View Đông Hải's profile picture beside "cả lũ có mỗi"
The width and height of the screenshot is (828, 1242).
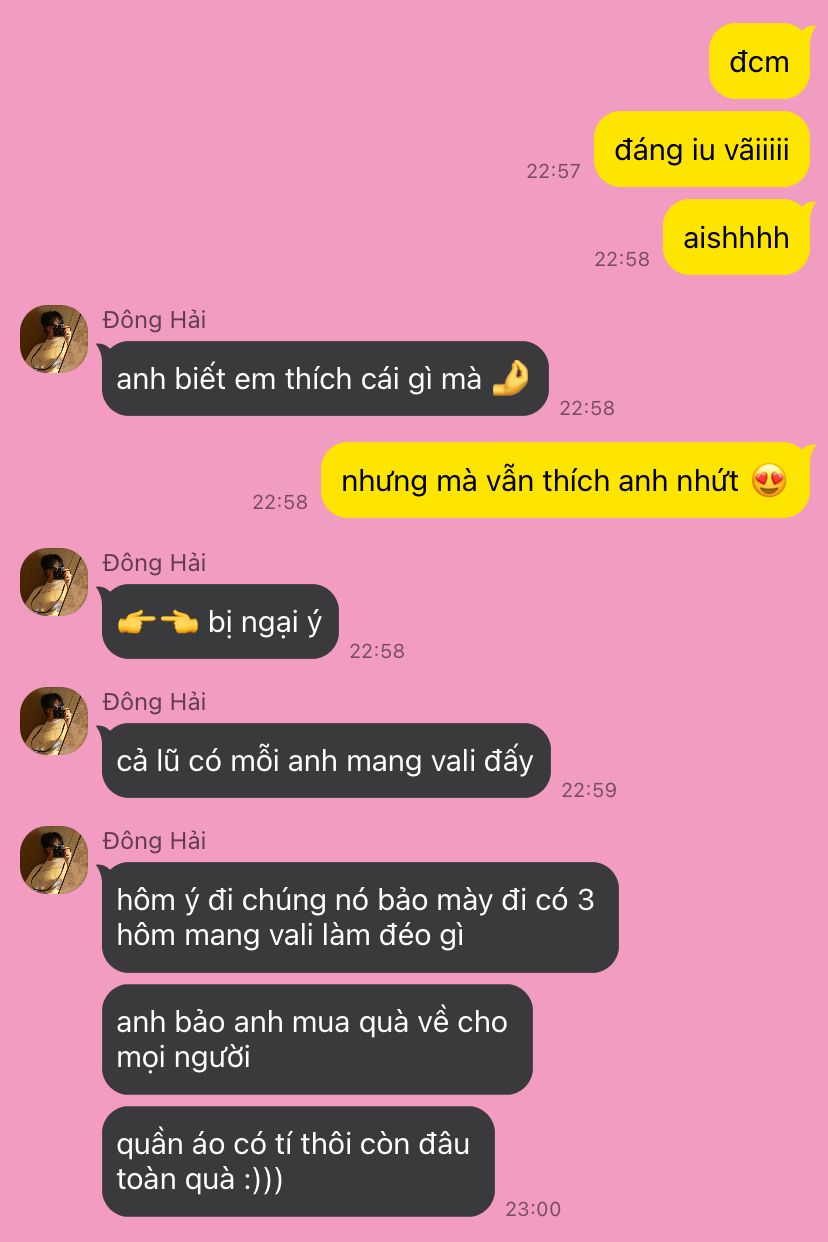(54, 721)
